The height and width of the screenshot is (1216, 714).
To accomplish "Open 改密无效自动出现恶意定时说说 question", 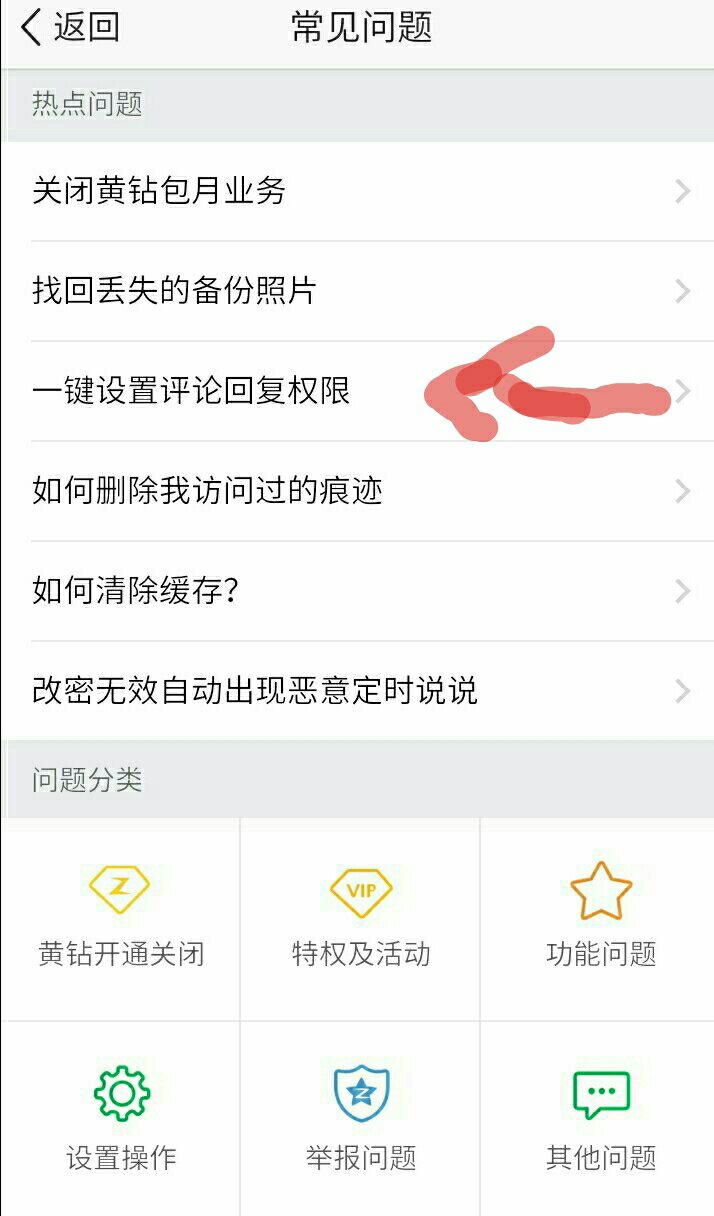I will coord(357,691).
